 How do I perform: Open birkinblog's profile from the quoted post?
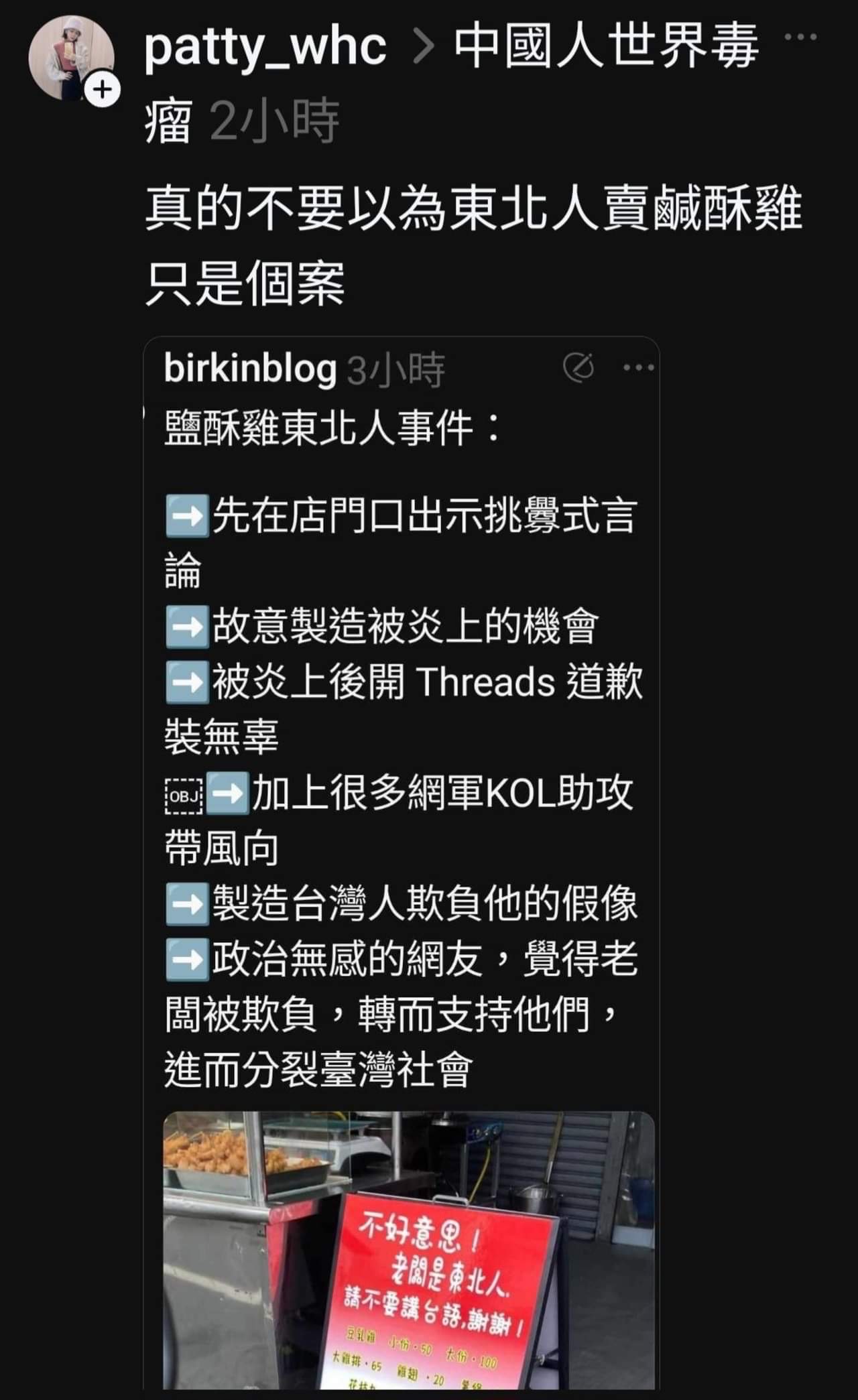click(x=249, y=369)
